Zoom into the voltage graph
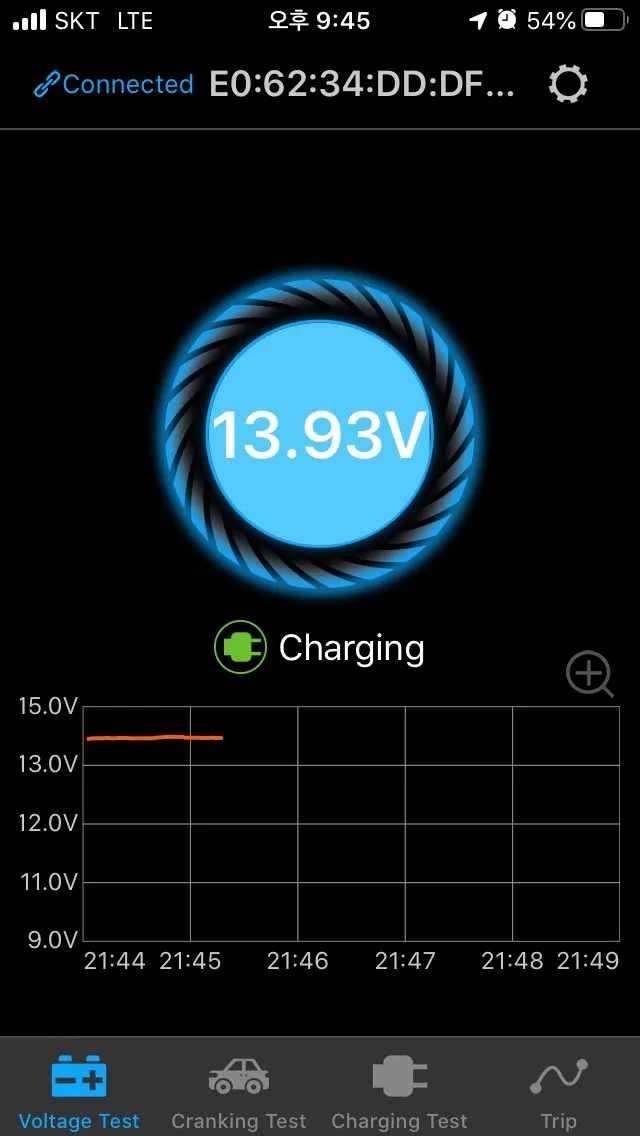Image resolution: width=640 pixels, height=1136 pixels. click(x=589, y=675)
